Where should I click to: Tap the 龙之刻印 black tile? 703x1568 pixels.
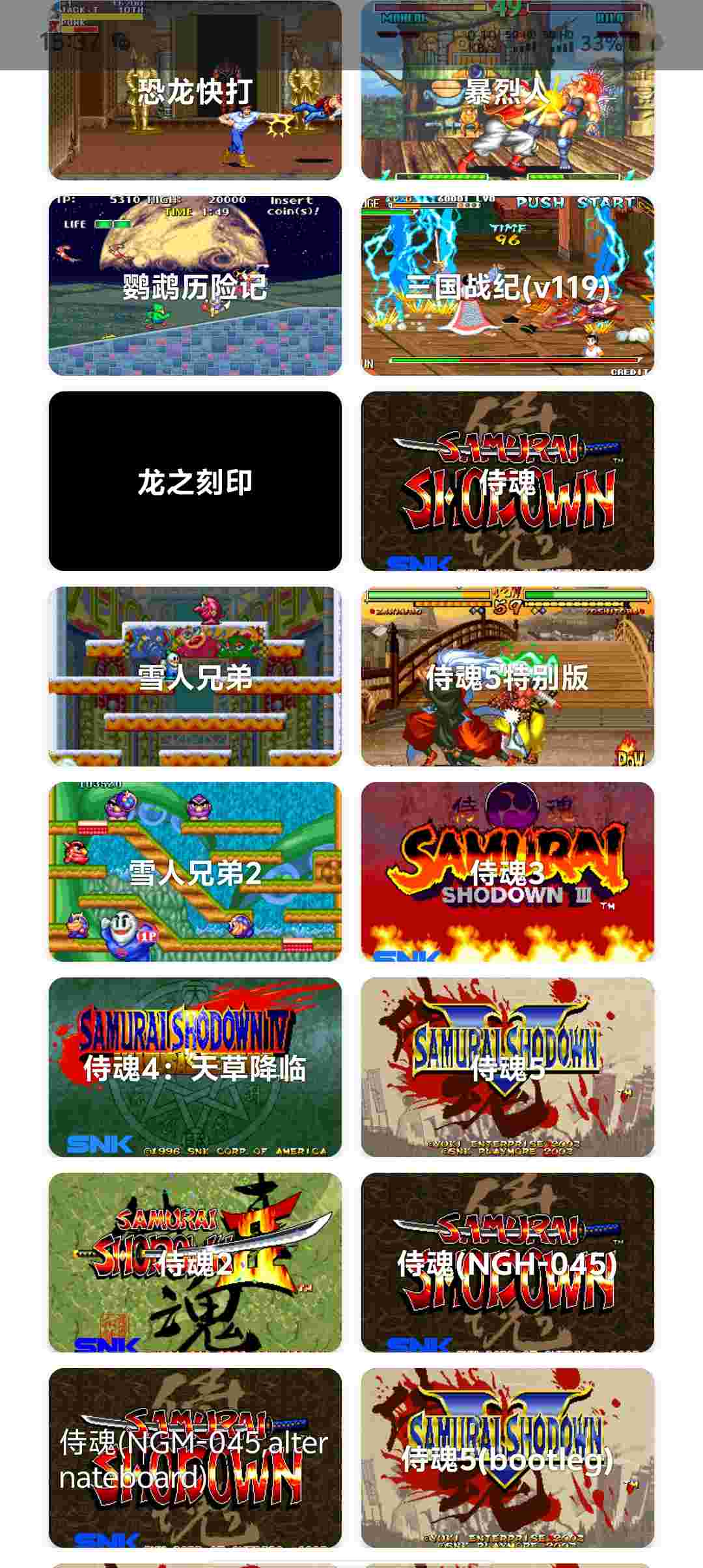195,481
